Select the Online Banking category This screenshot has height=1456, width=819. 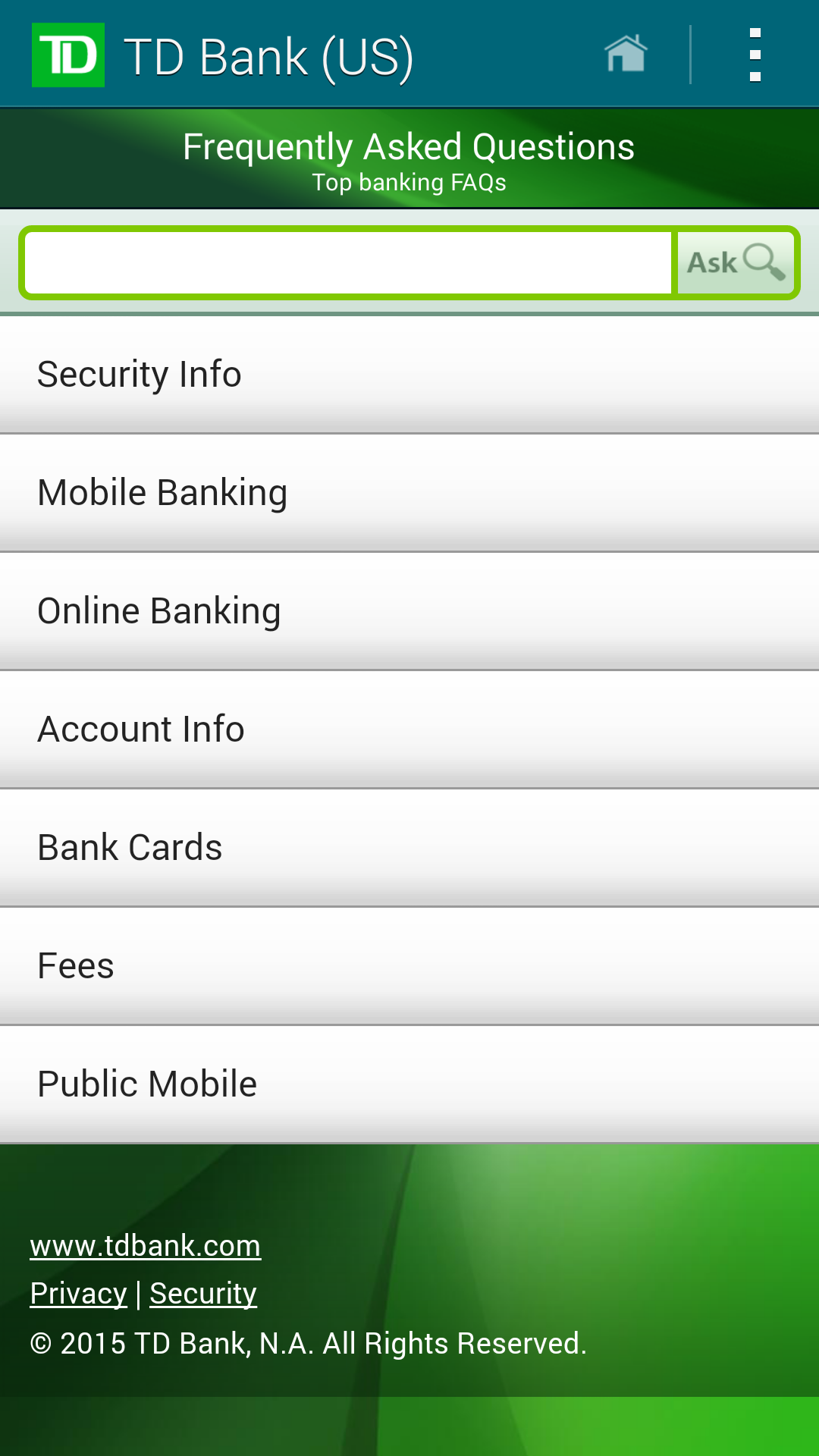(x=409, y=611)
